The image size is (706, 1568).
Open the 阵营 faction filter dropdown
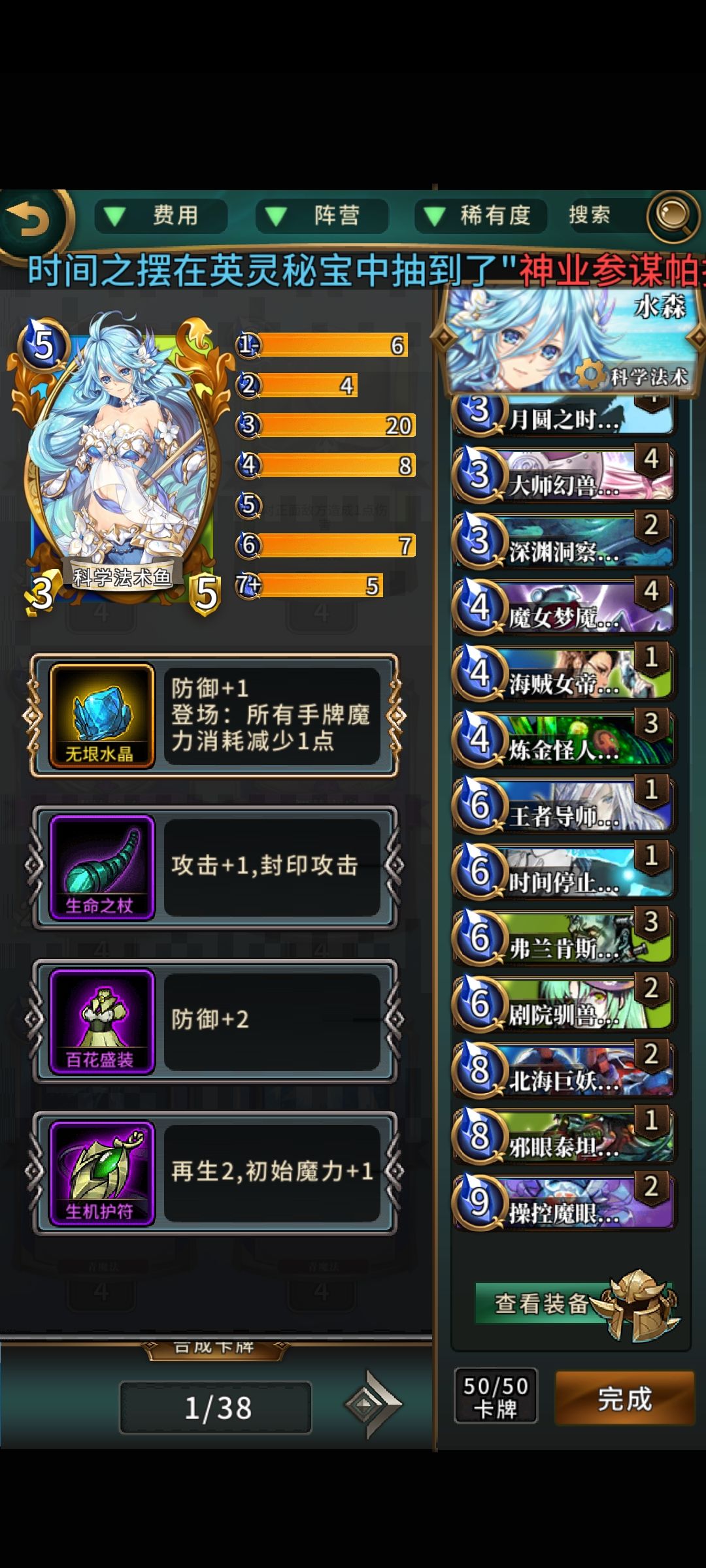(x=322, y=216)
